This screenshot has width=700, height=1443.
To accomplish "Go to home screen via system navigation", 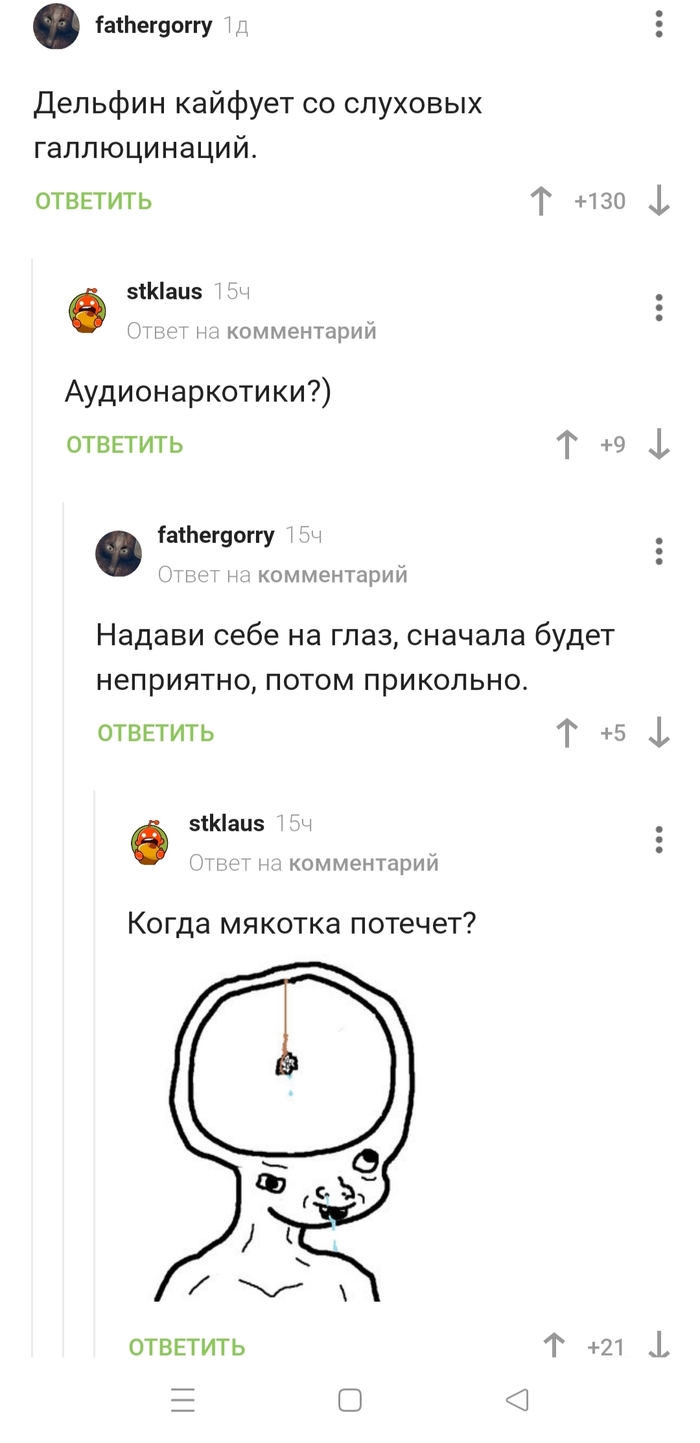I will (349, 1399).
